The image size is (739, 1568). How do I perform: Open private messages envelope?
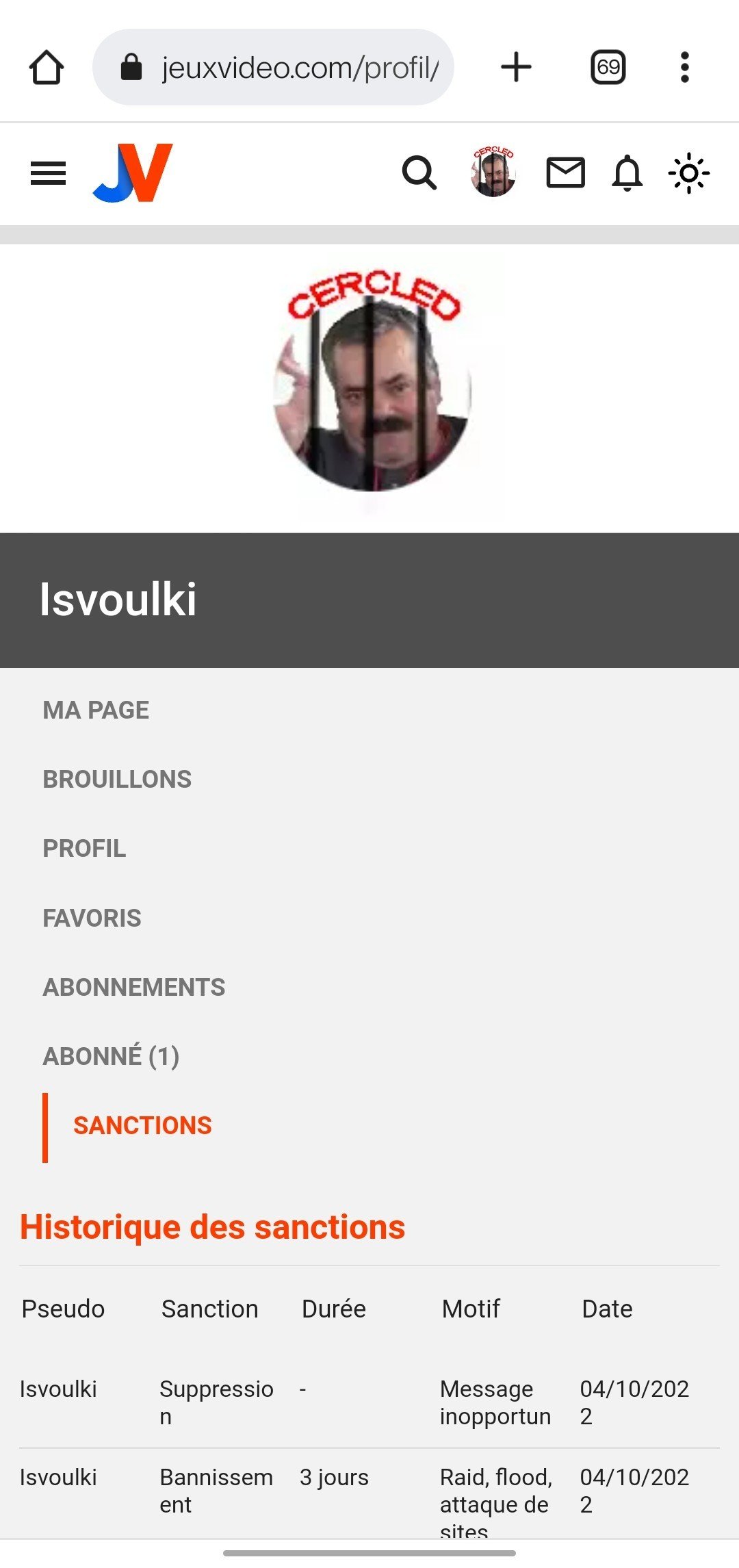(565, 172)
